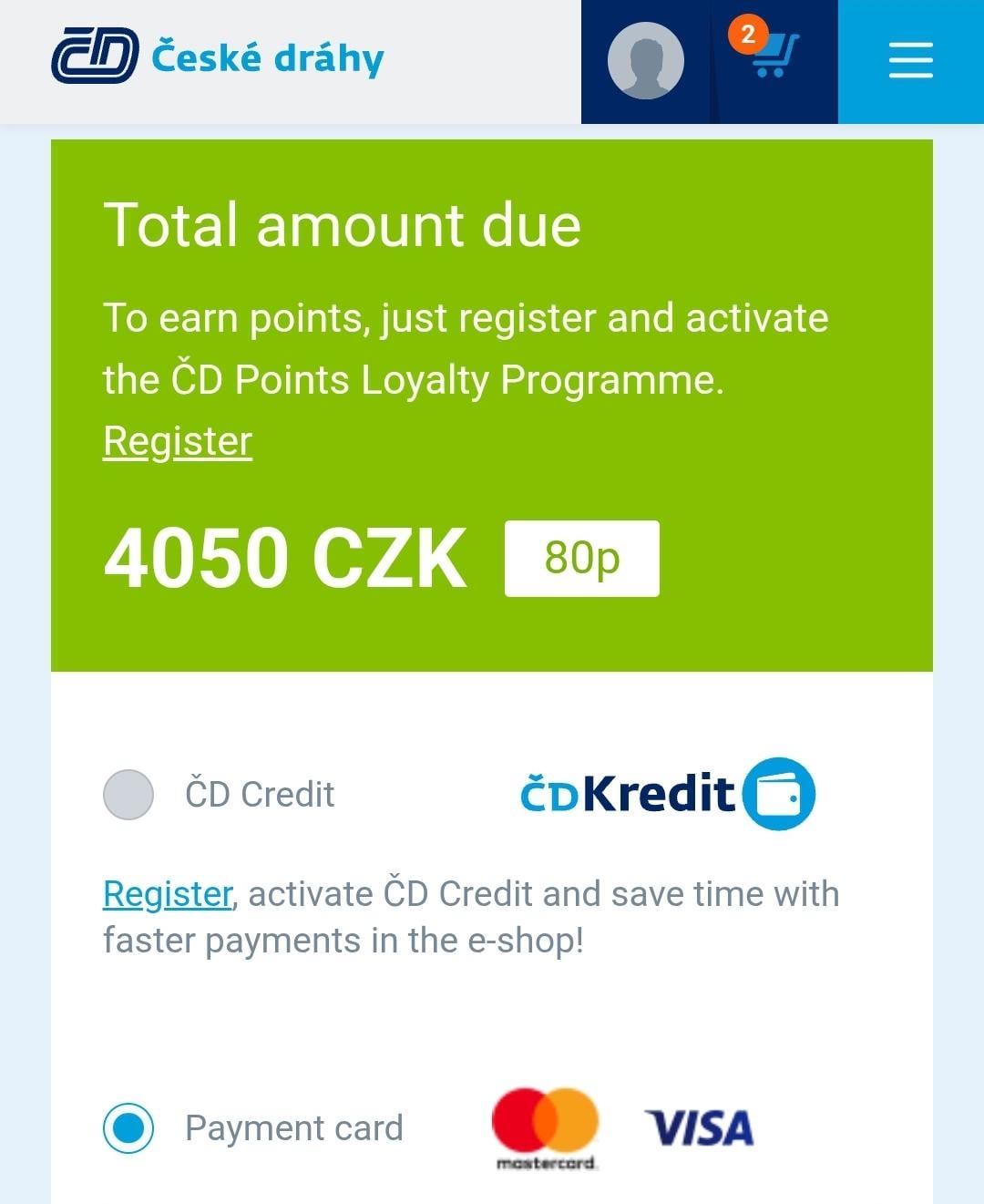Screen dimensions: 984x1204
Task: Go to České dráhy home via logo
Action: point(218,57)
